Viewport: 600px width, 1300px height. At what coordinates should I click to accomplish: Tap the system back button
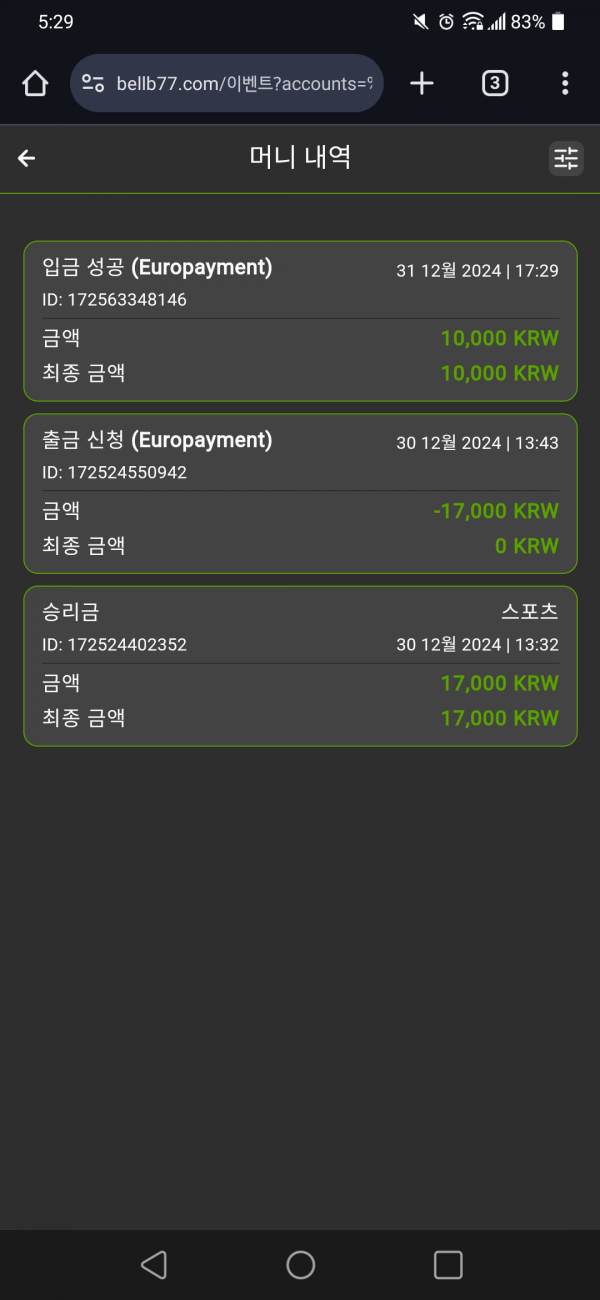click(153, 1265)
